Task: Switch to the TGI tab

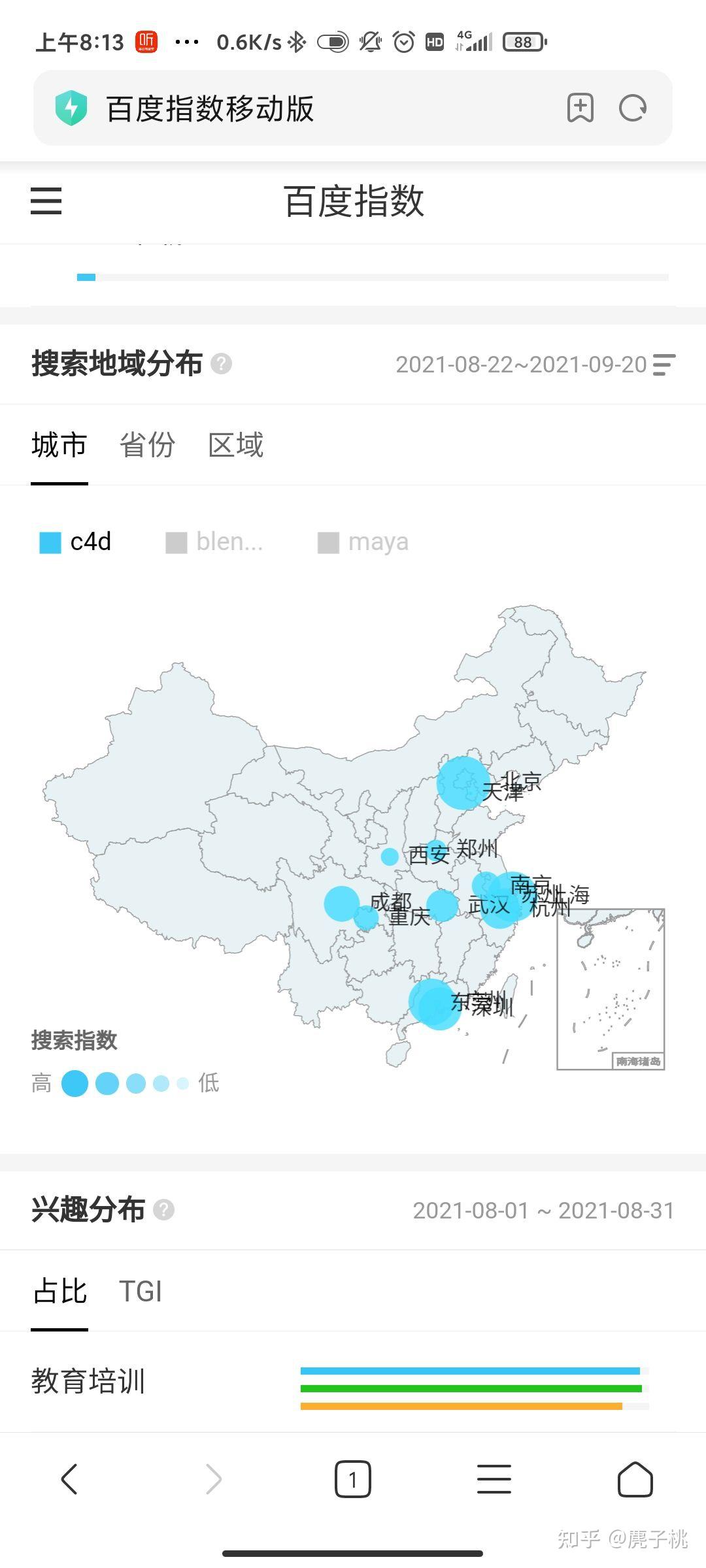Action: click(x=141, y=1292)
